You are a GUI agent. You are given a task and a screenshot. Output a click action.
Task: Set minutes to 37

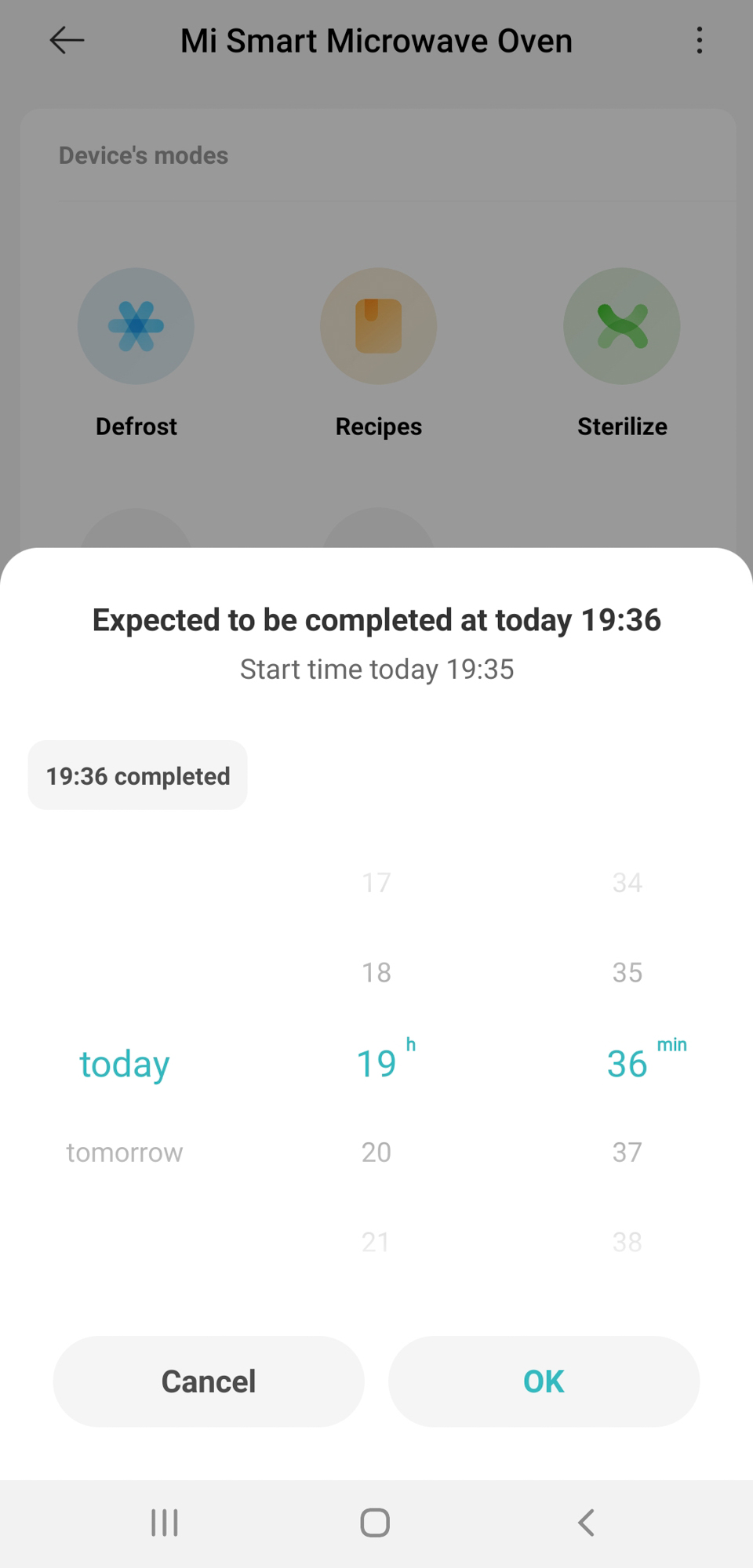tap(627, 1152)
